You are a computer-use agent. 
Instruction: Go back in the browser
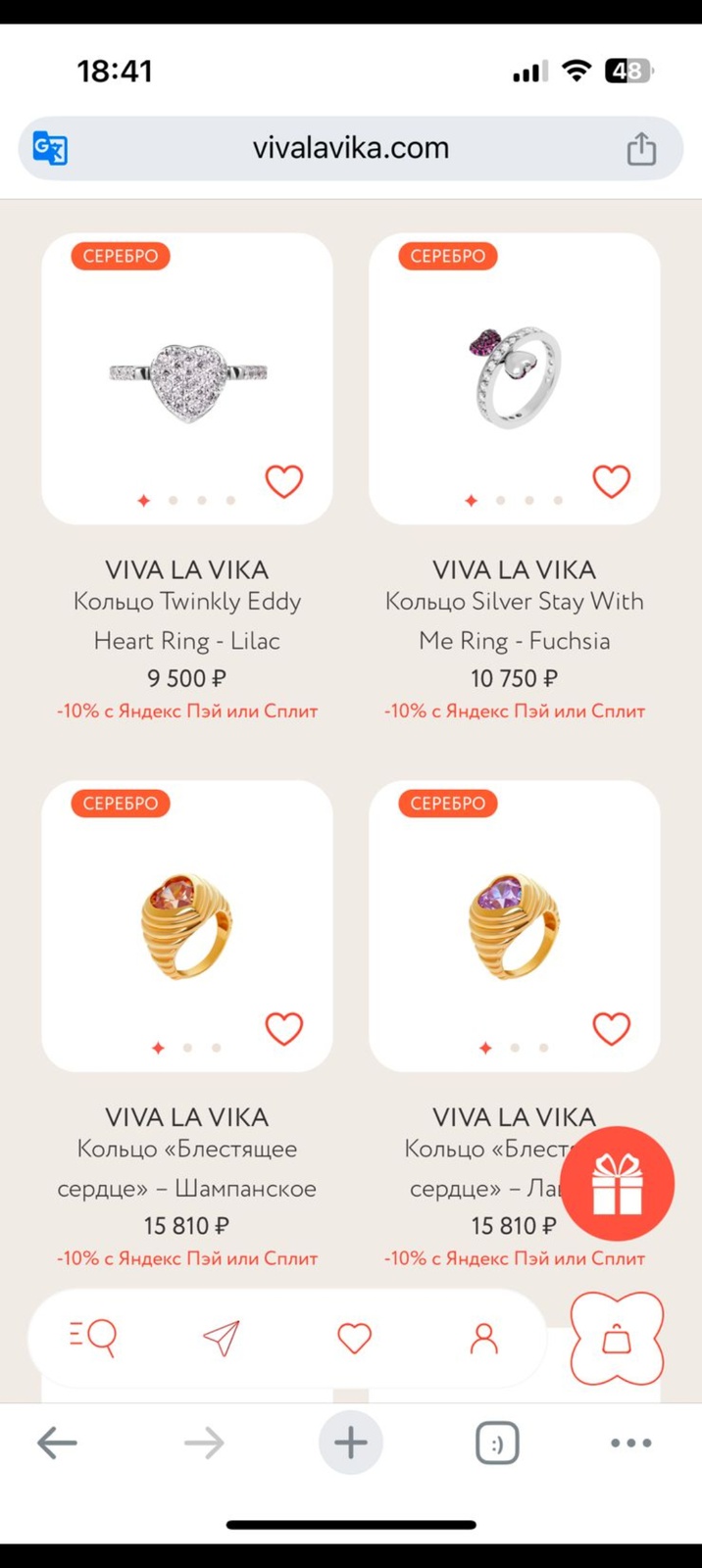click(57, 1443)
